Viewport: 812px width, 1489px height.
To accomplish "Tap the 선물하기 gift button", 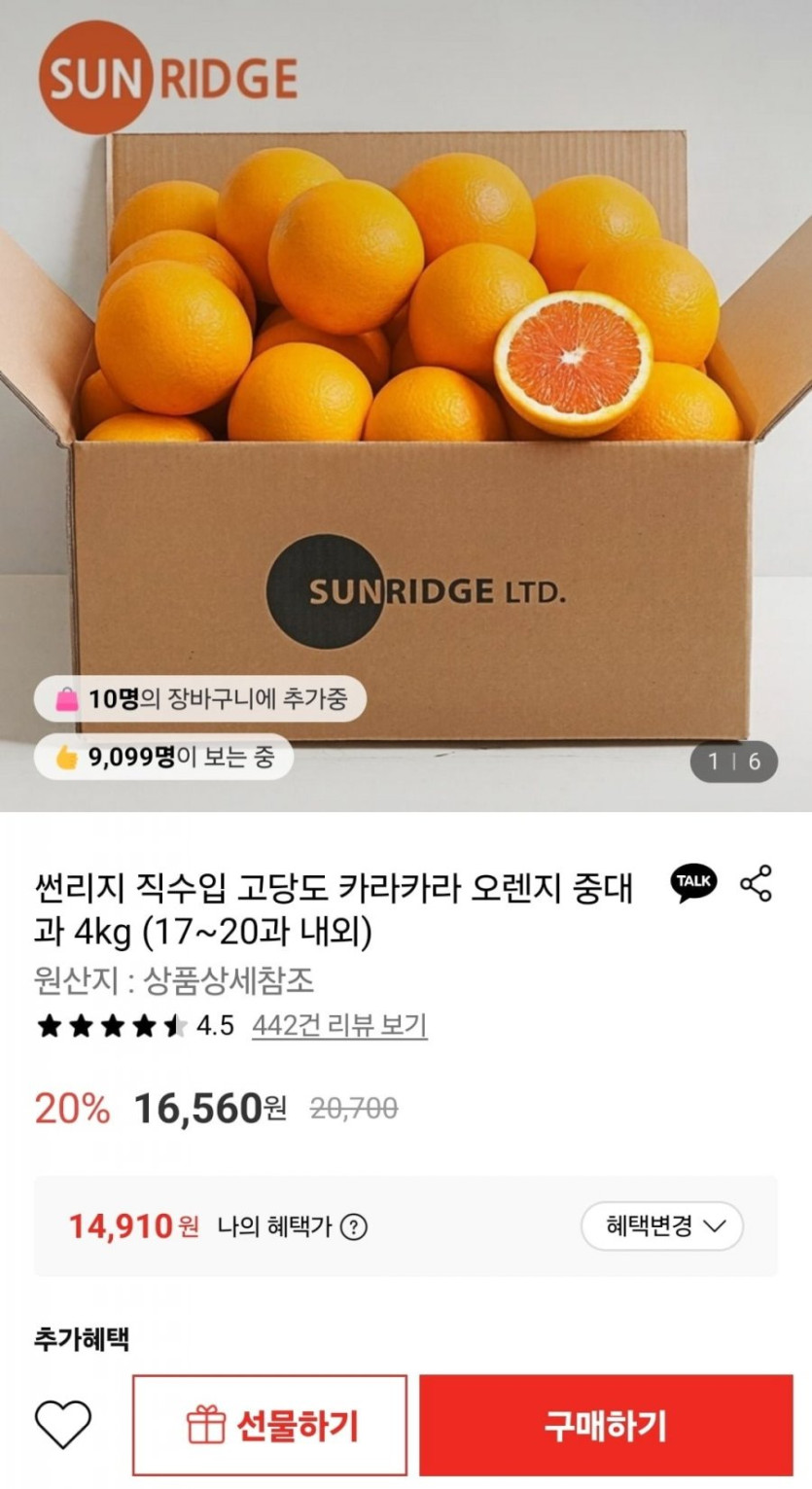I will [270, 1426].
